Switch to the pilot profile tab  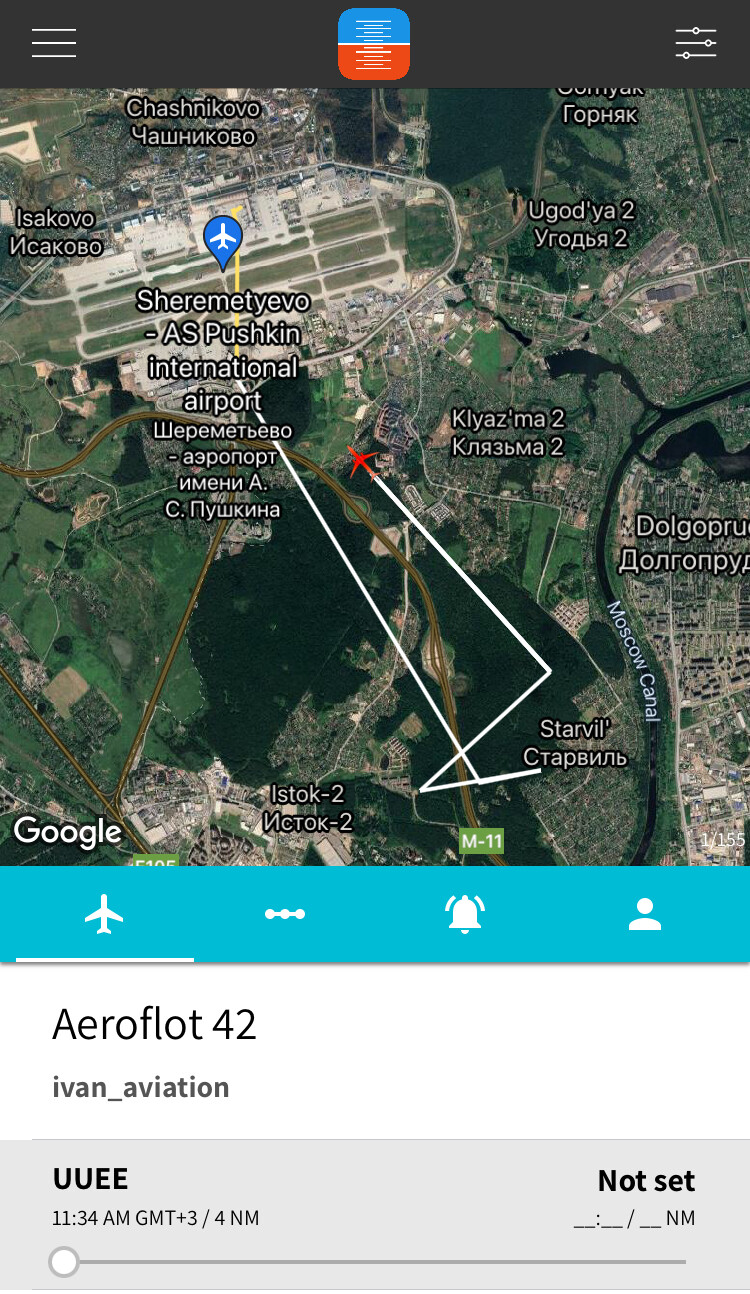tap(645, 914)
